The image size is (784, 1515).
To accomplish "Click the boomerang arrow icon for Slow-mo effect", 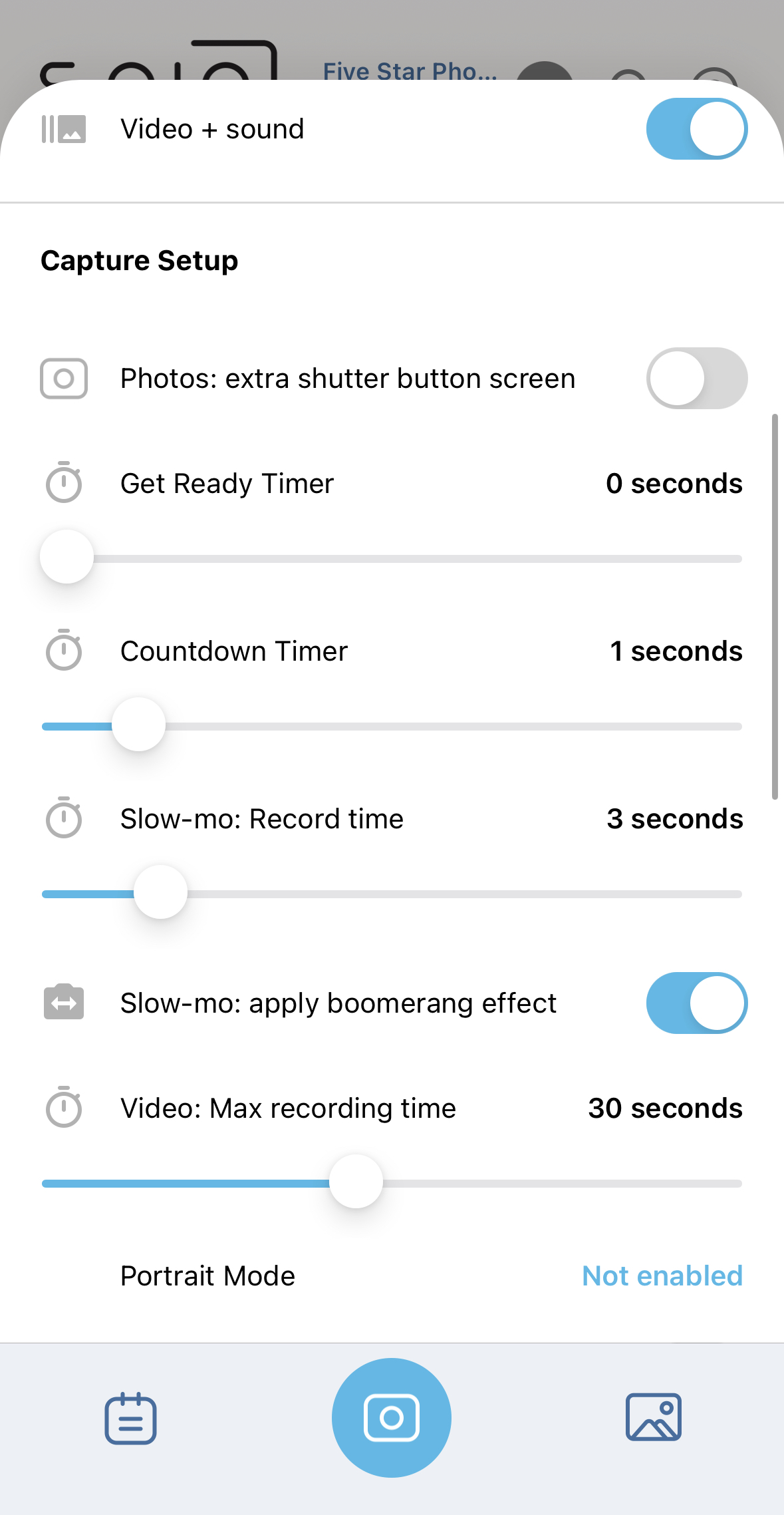I will point(64,1003).
